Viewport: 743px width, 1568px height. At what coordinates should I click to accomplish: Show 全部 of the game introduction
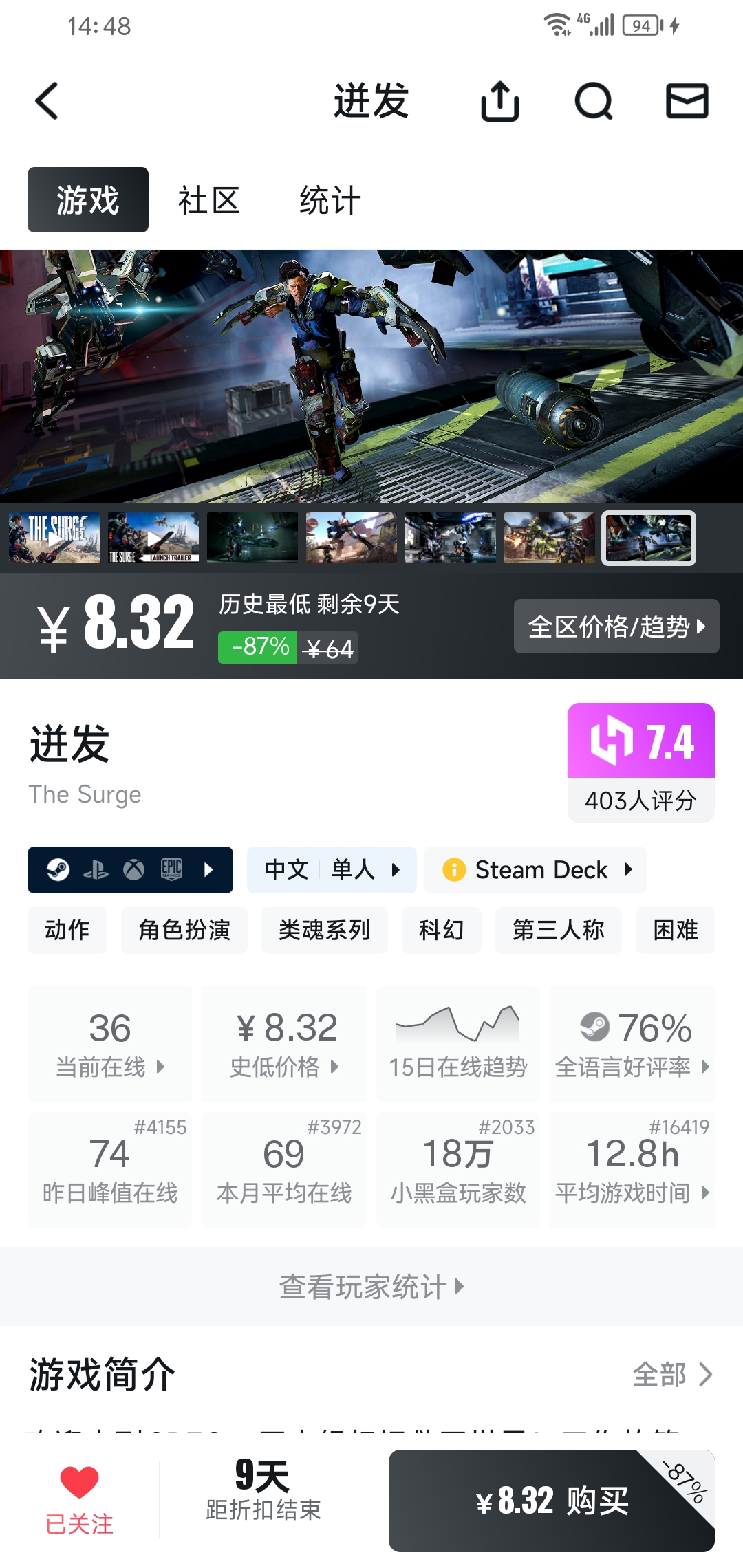tap(671, 1375)
